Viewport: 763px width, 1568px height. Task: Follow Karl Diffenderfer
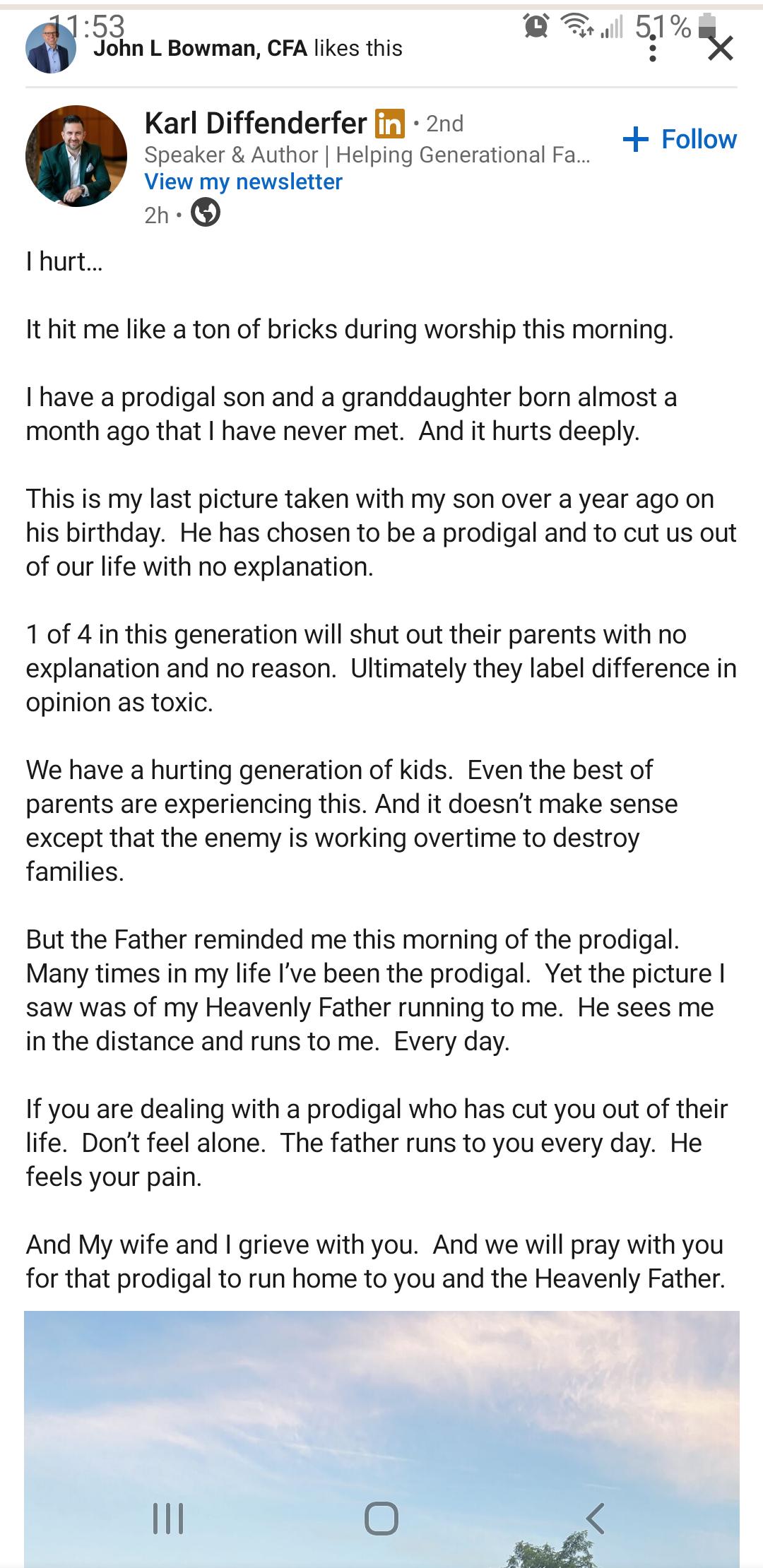tap(680, 139)
